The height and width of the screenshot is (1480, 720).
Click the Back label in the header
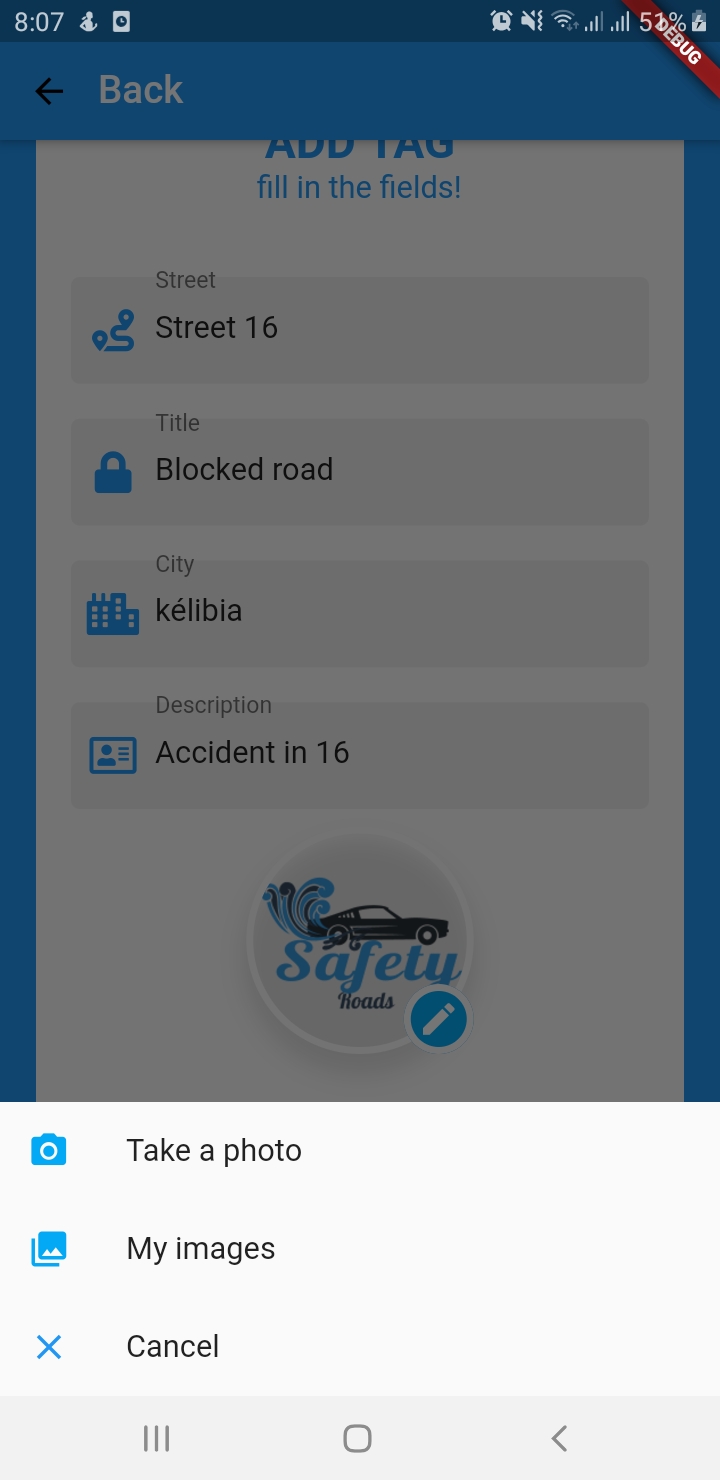(140, 90)
